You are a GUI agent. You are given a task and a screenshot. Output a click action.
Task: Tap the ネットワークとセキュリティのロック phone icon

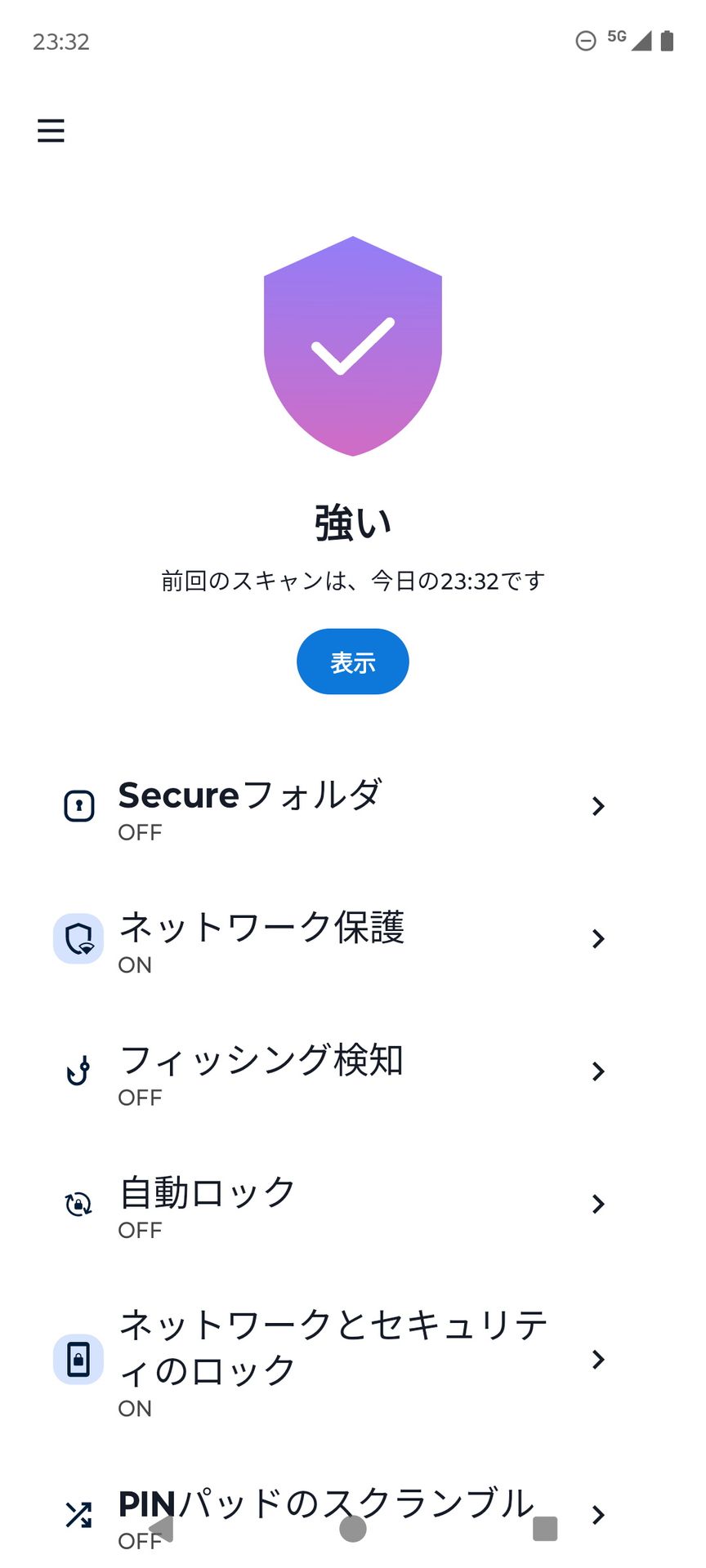coord(78,1360)
